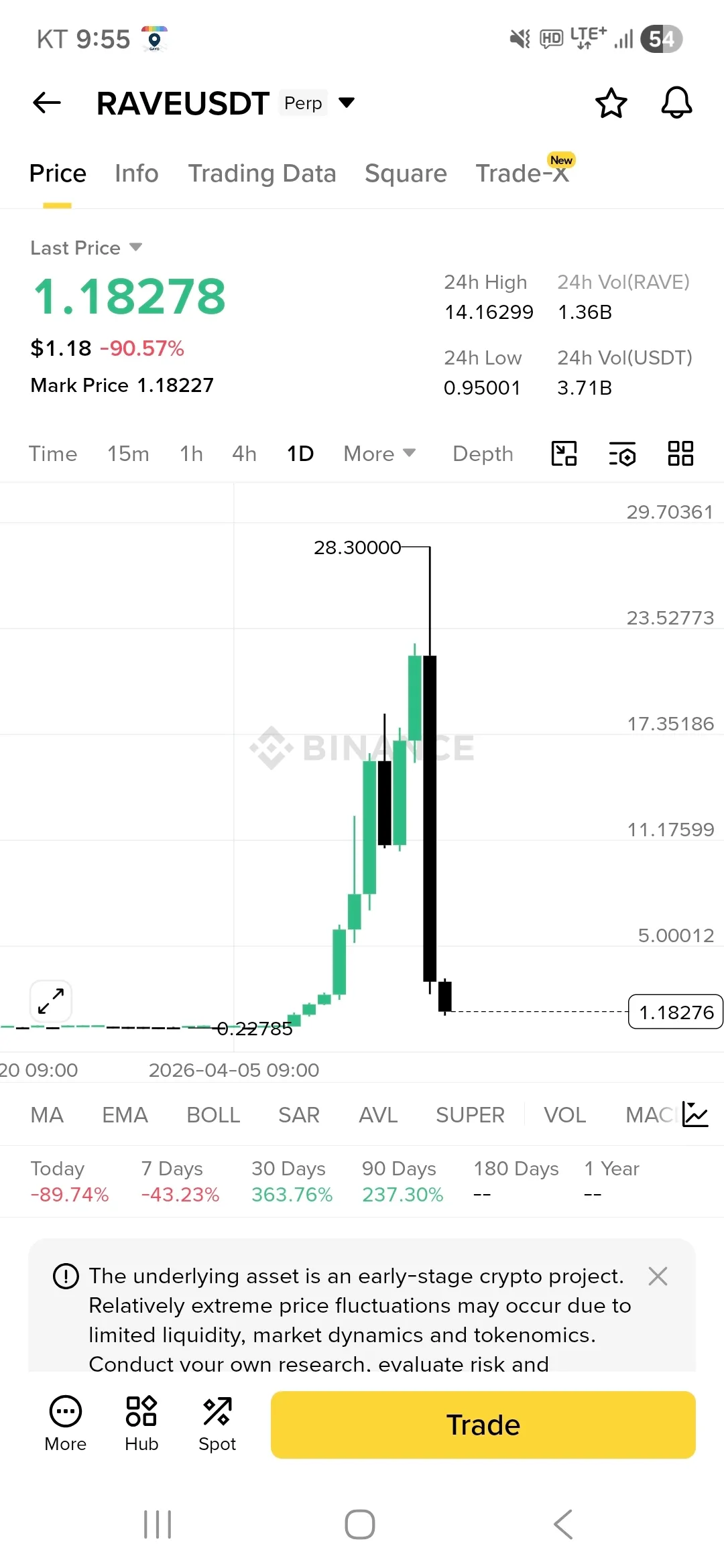Enable the BOLL indicator
Image resolution: width=724 pixels, height=1568 pixels.
(213, 1115)
